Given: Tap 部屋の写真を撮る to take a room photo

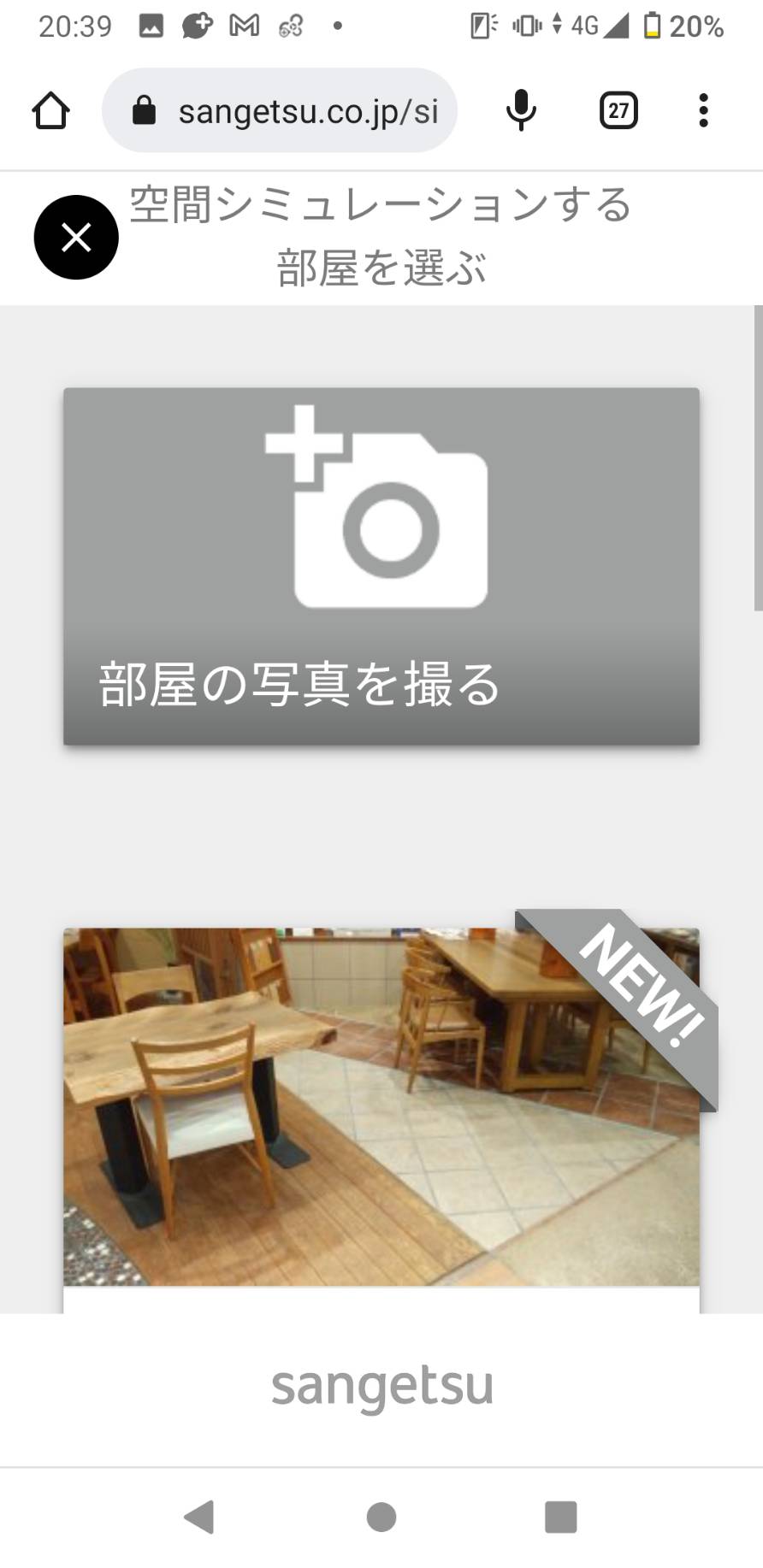Looking at the screenshot, I should click(x=381, y=566).
